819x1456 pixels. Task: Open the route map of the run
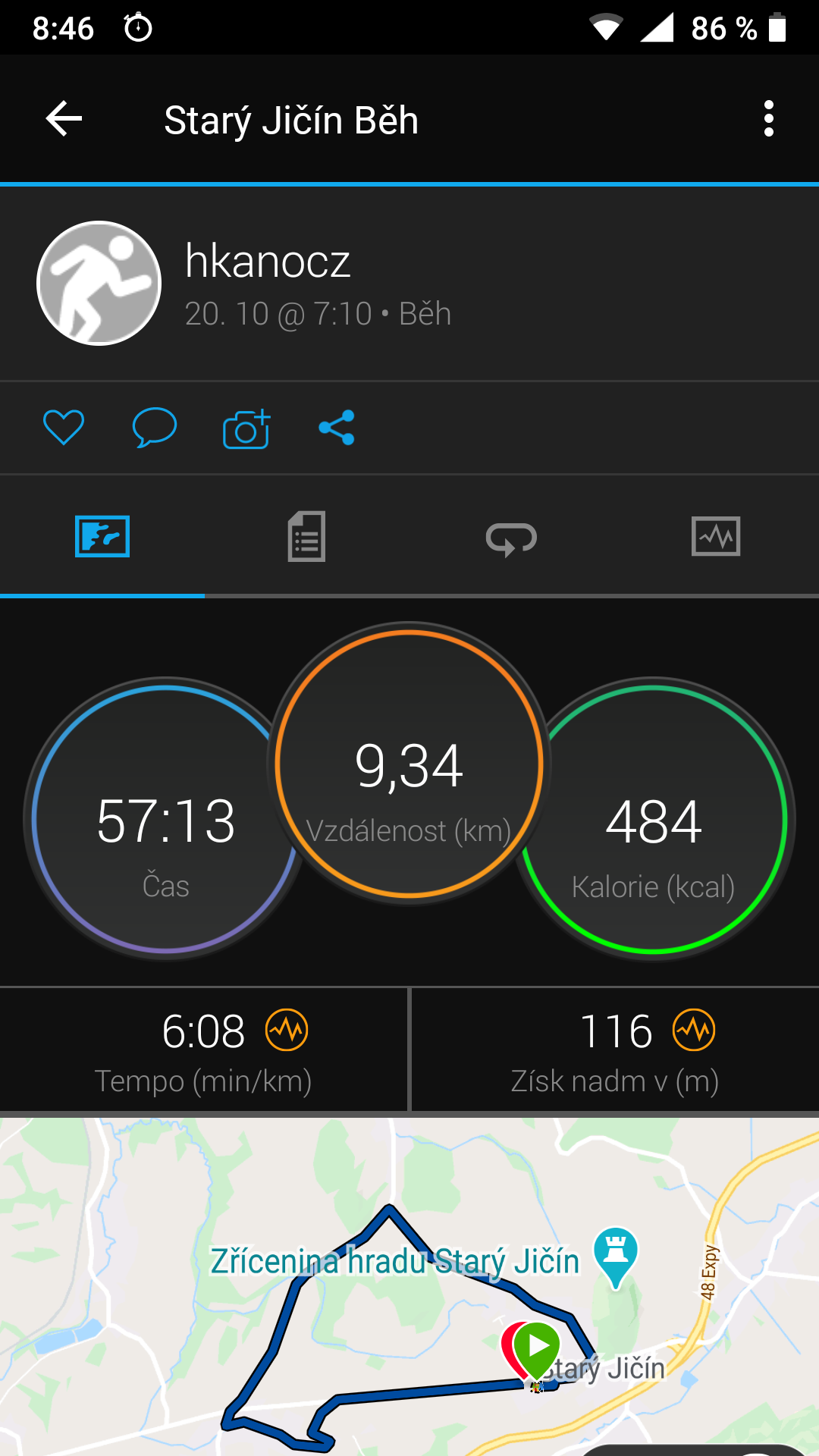(409, 1287)
